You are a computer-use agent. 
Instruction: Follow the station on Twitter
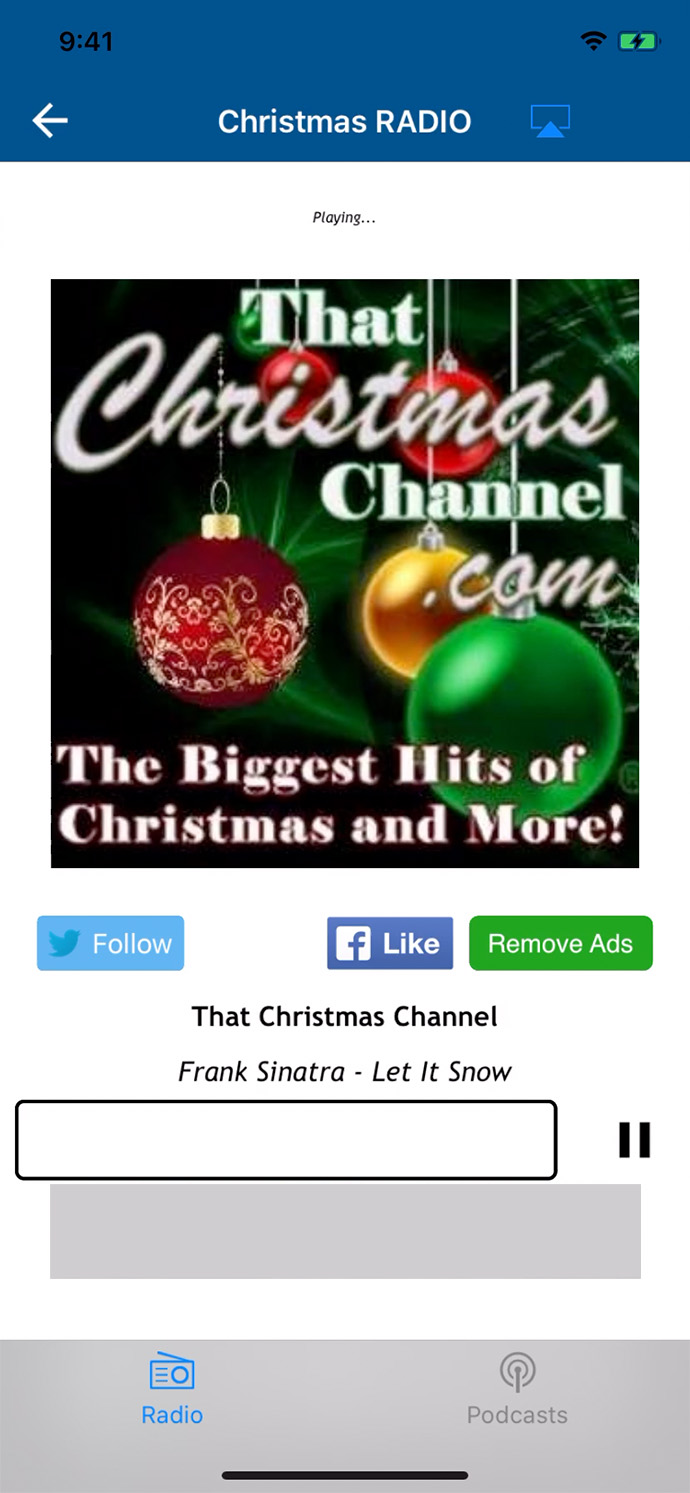click(111, 943)
